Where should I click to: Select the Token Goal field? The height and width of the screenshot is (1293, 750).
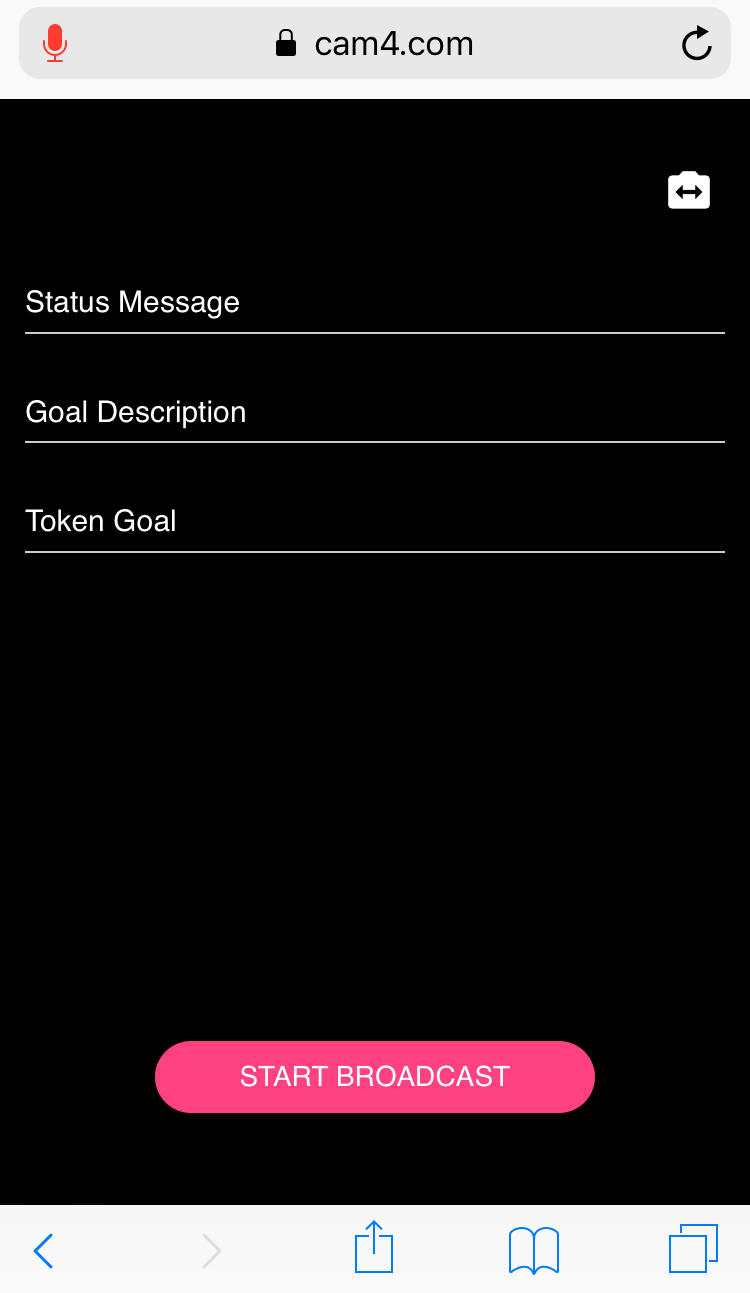coord(374,521)
